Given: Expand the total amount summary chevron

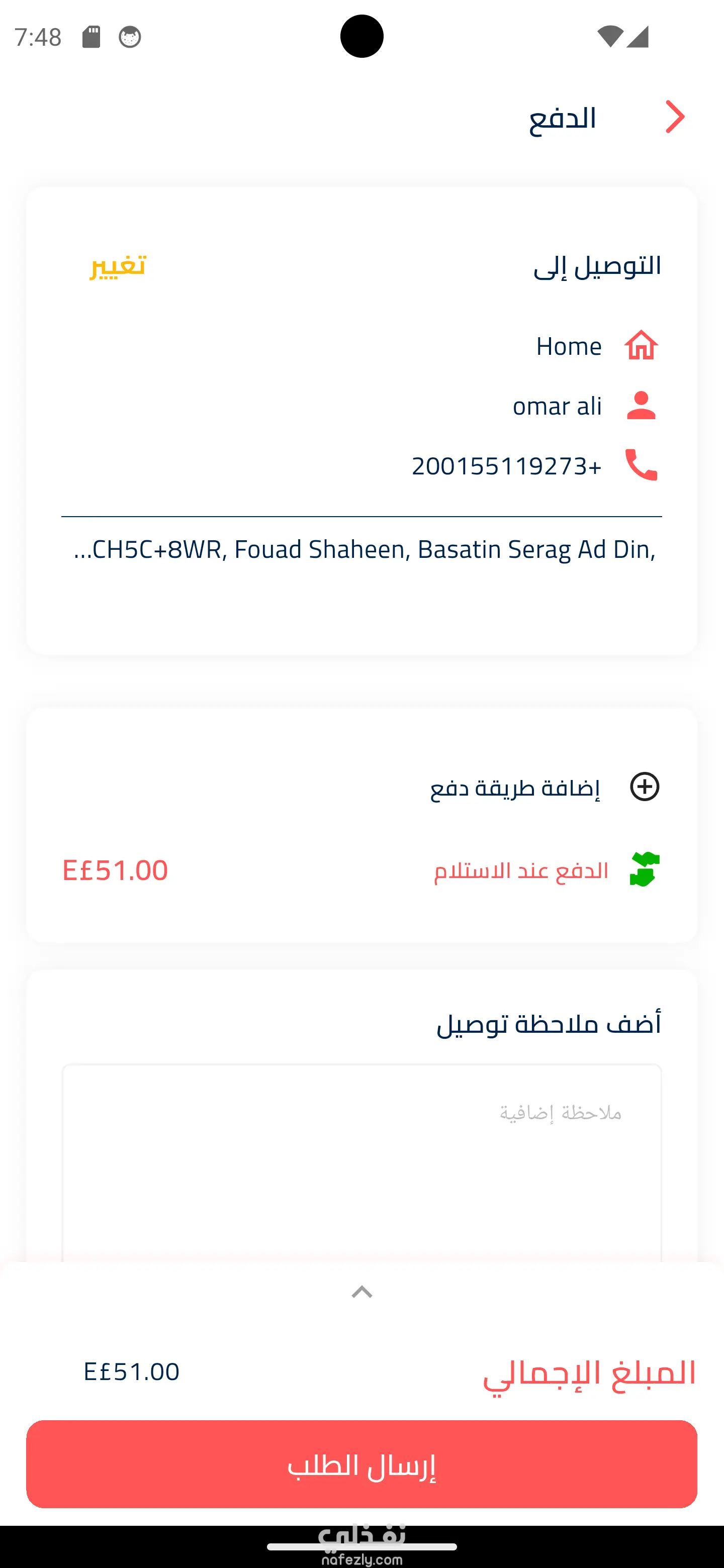Looking at the screenshot, I should click(361, 1292).
